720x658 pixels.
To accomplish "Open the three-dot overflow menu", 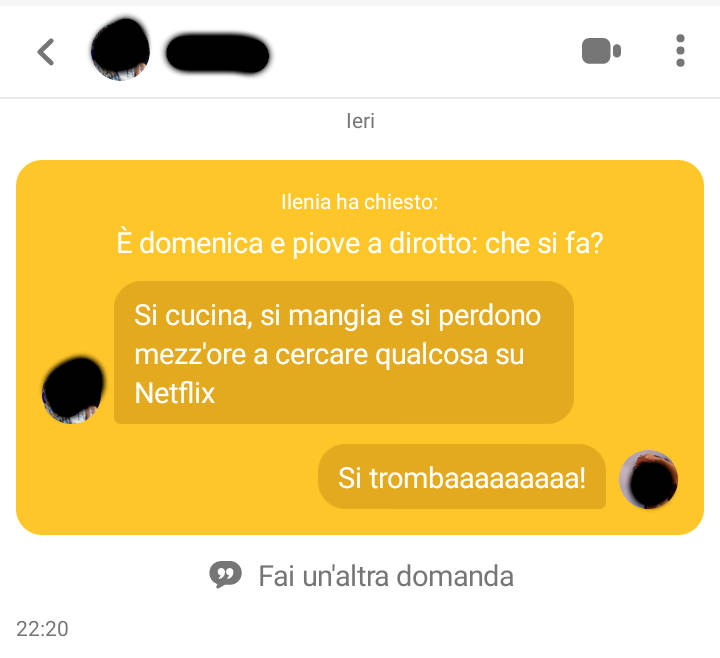I will pos(680,51).
